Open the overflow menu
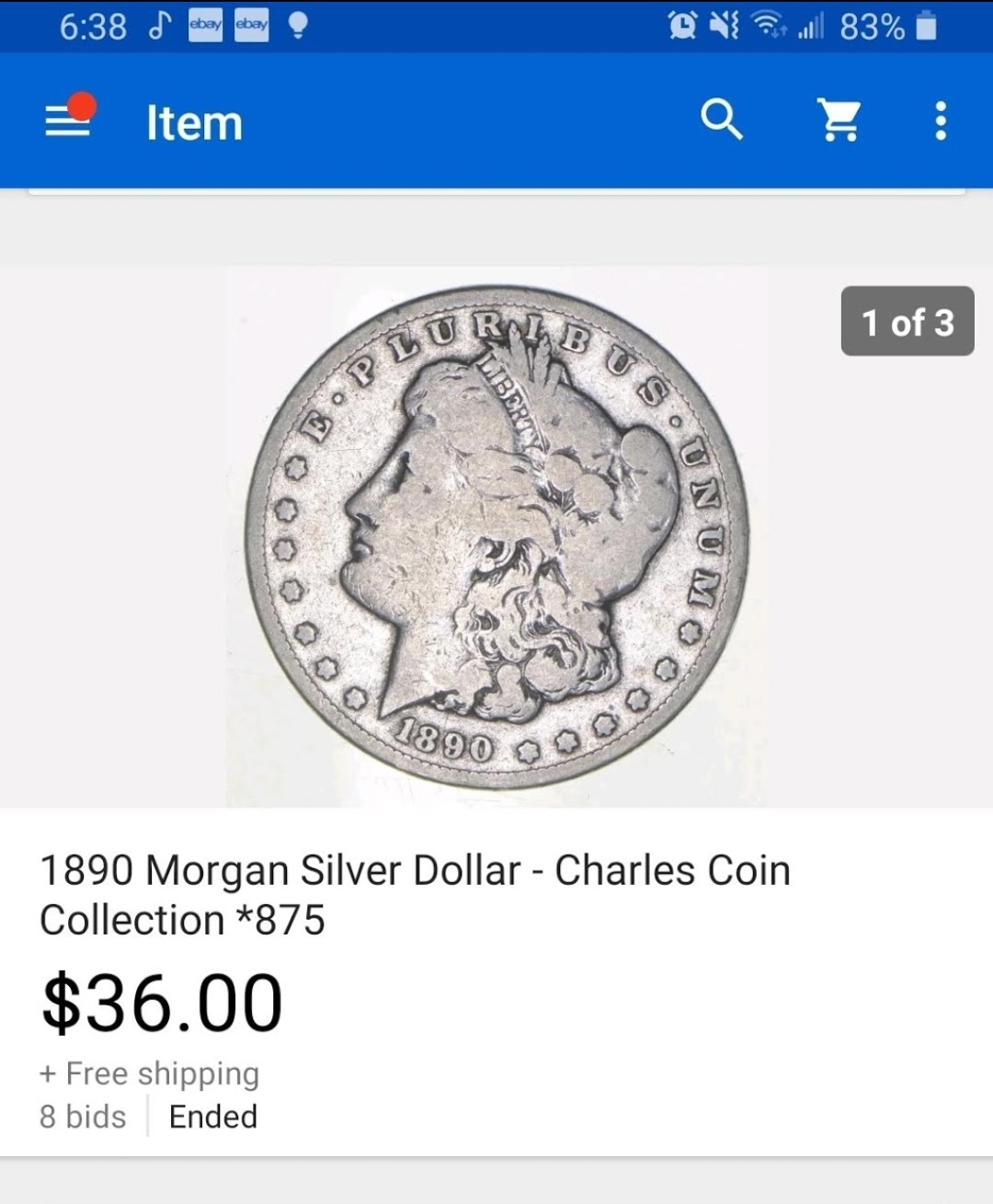993x1204 pixels. tap(940, 120)
